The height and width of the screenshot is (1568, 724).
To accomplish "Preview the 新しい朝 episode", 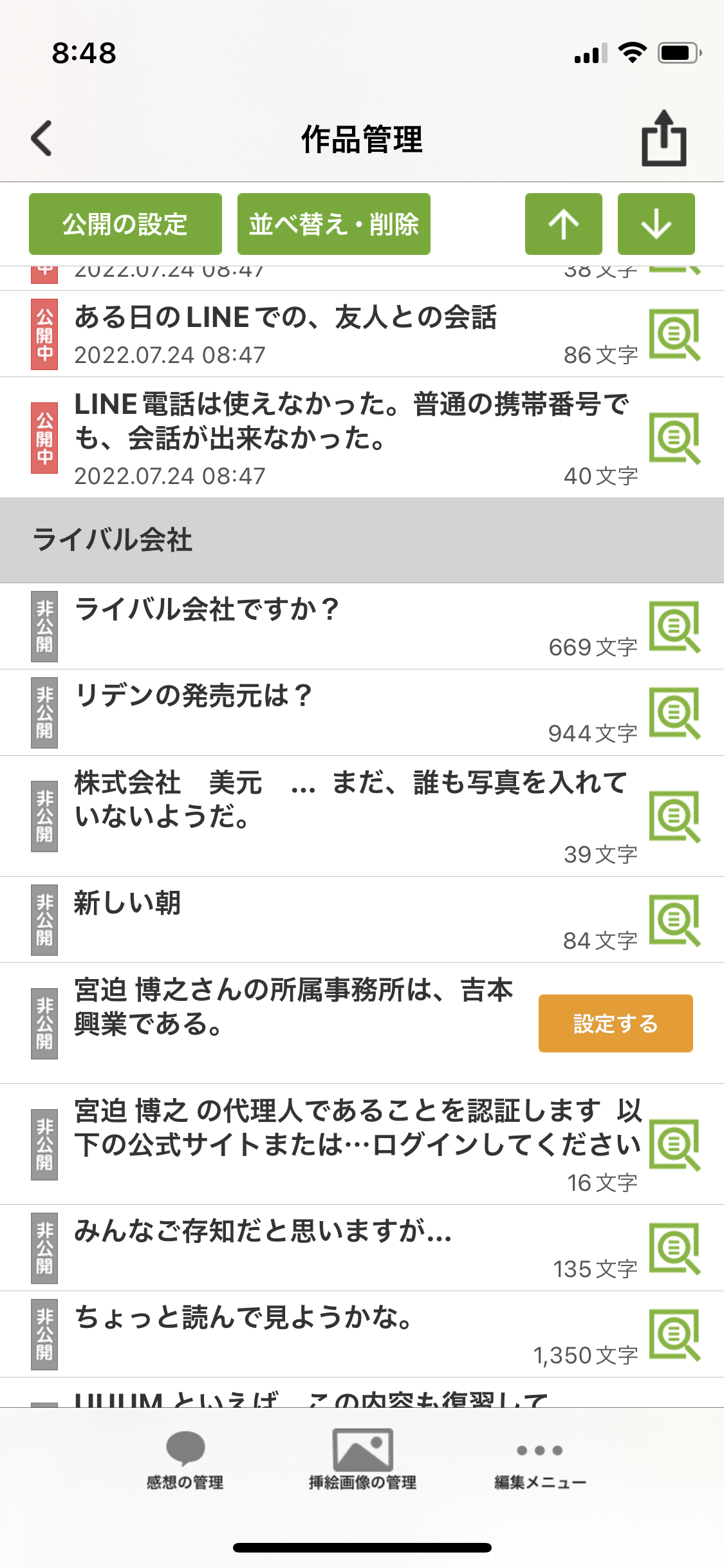I will (674, 920).
